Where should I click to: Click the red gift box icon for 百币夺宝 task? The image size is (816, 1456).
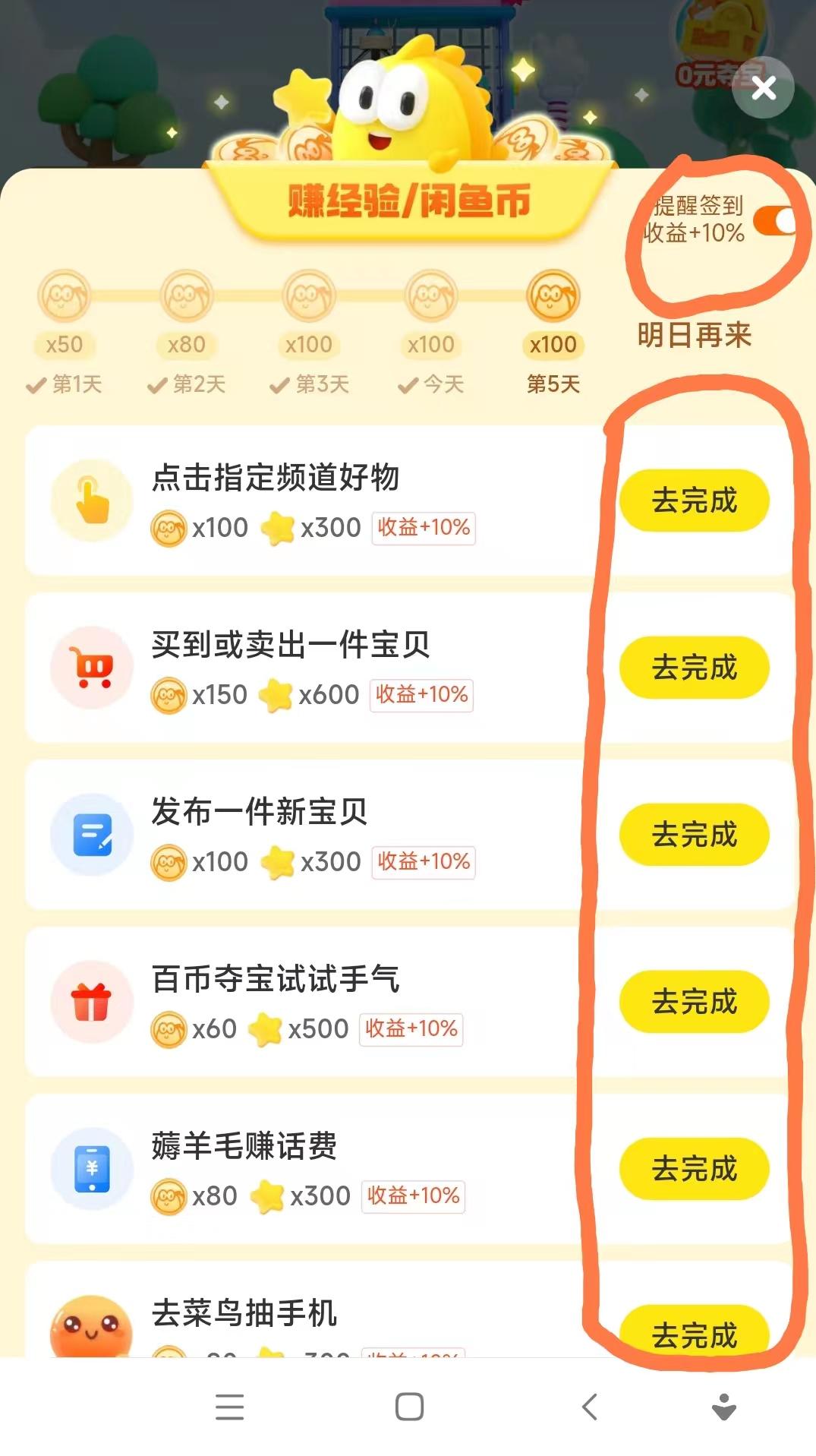click(x=91, y=1001)
